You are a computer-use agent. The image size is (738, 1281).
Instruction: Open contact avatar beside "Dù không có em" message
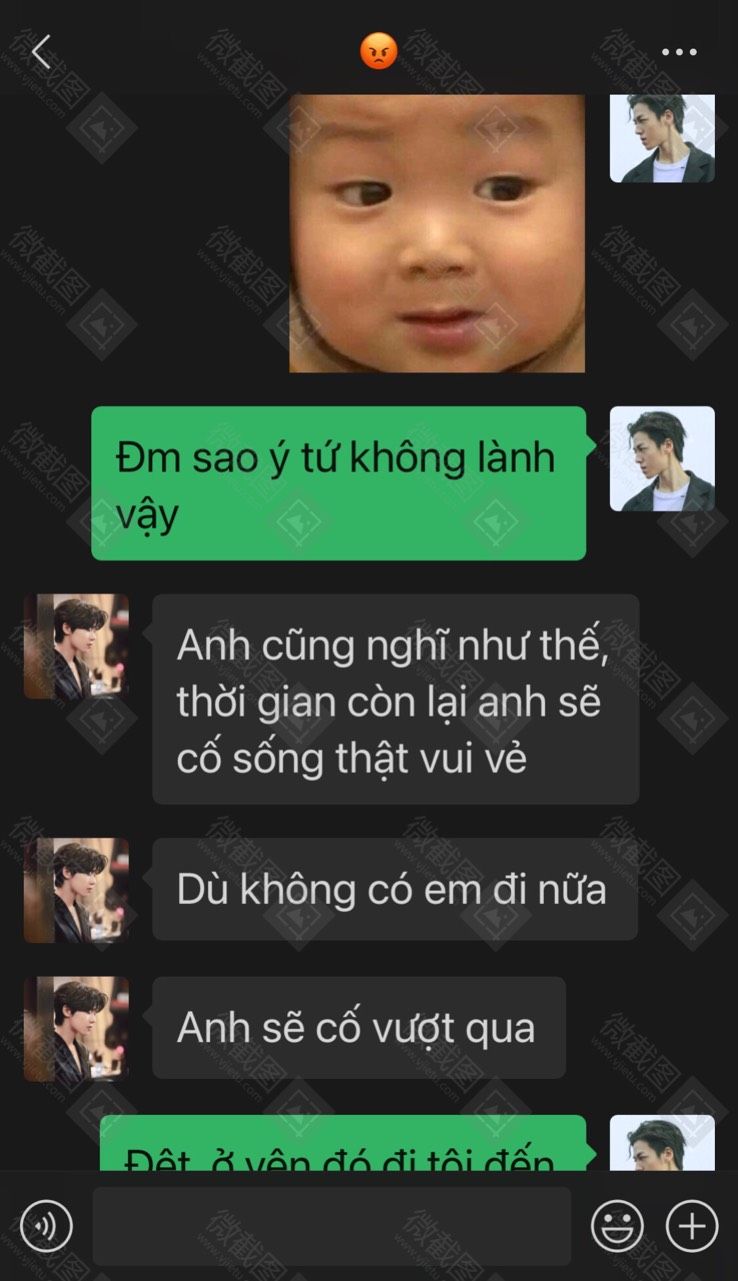point(76,890)
